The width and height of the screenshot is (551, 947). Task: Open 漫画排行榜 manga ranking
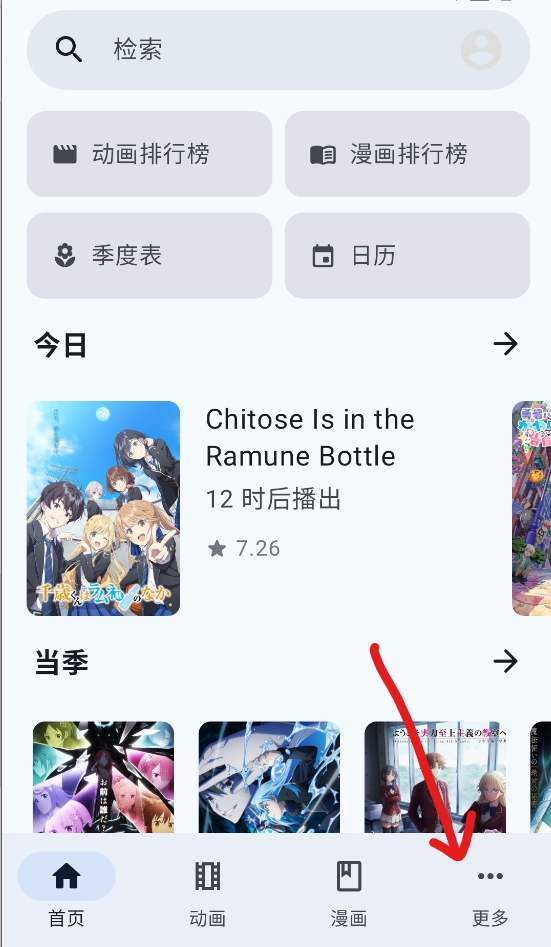coord(407,154)
